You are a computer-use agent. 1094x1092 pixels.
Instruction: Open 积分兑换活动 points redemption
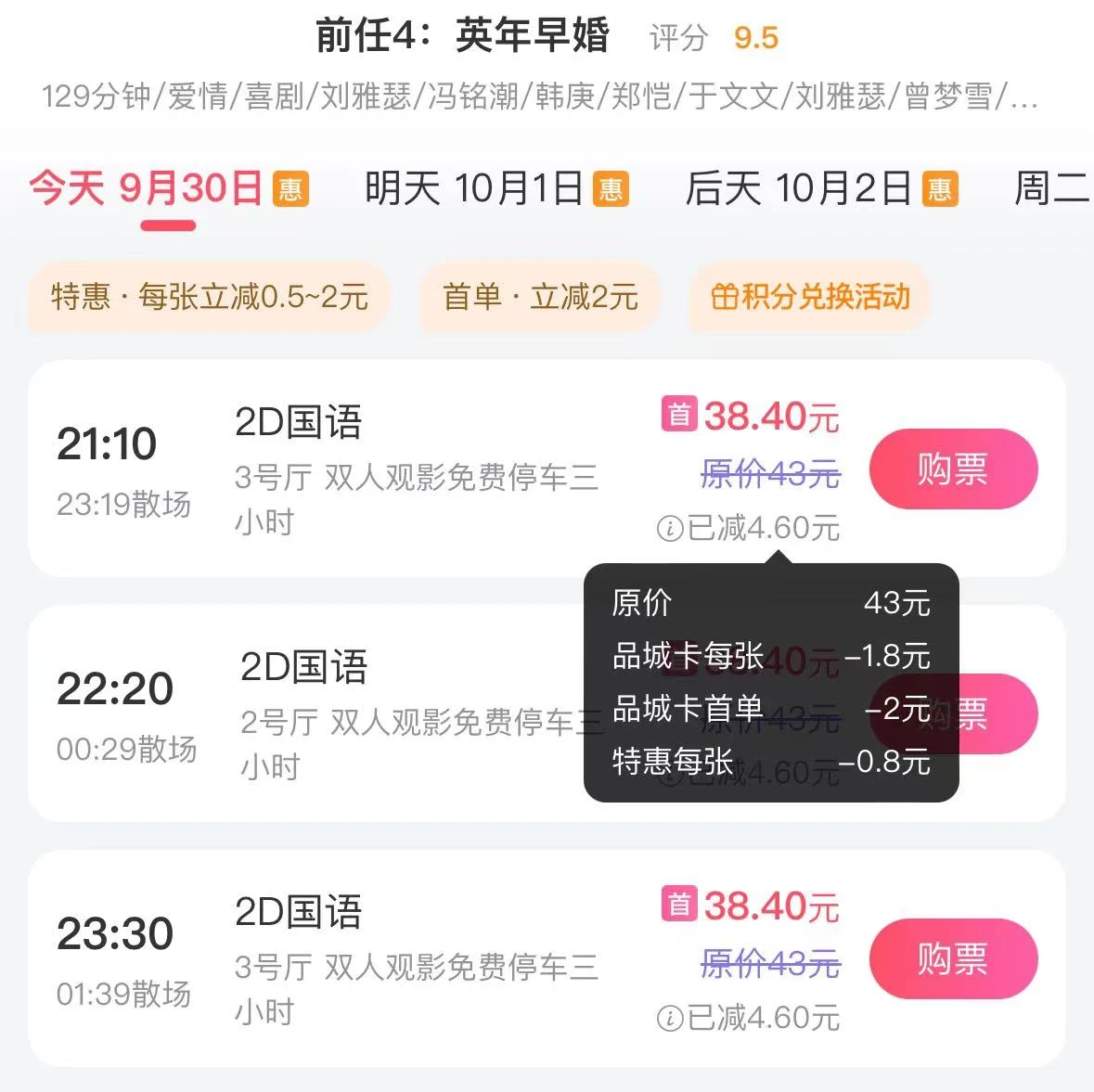(810, 298)
